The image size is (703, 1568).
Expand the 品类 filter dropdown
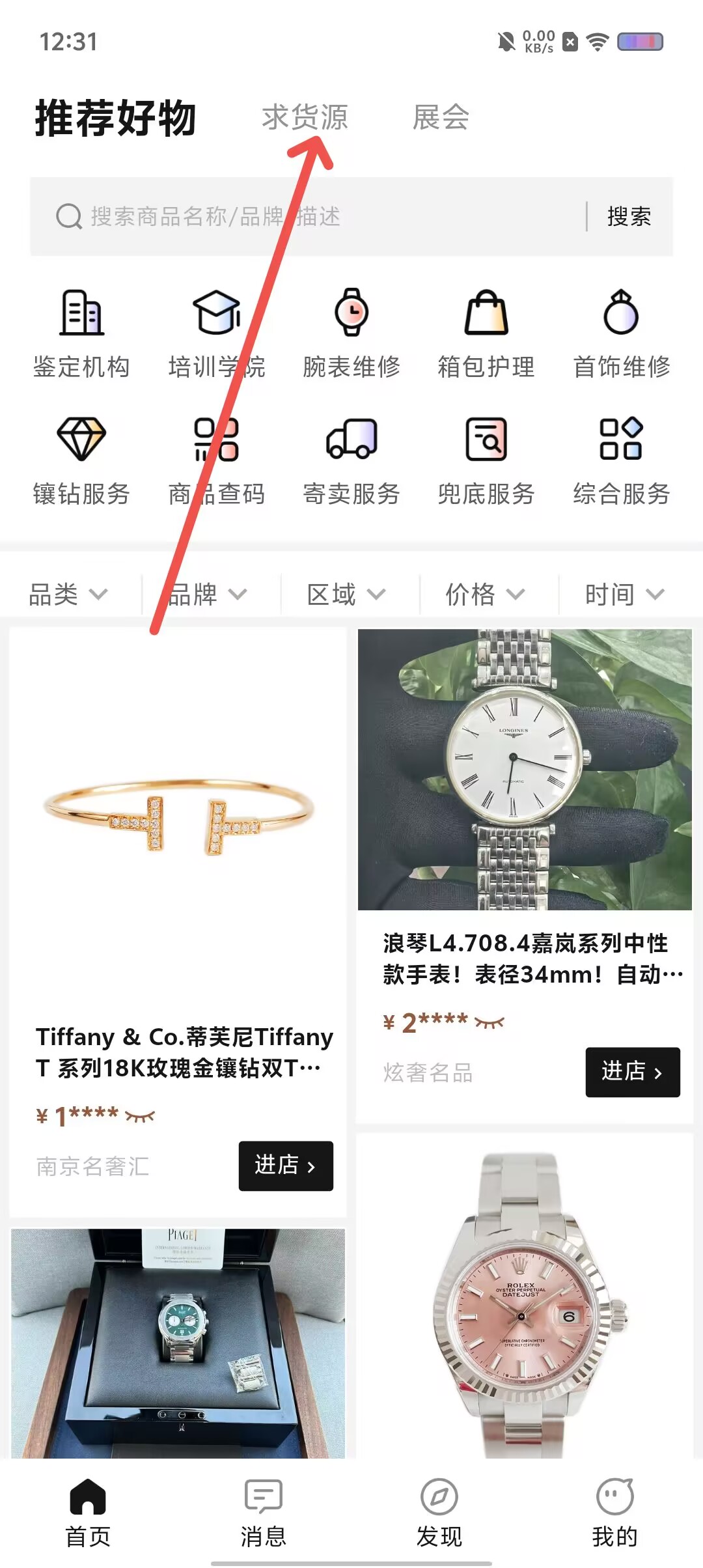[x=68, y=594]
